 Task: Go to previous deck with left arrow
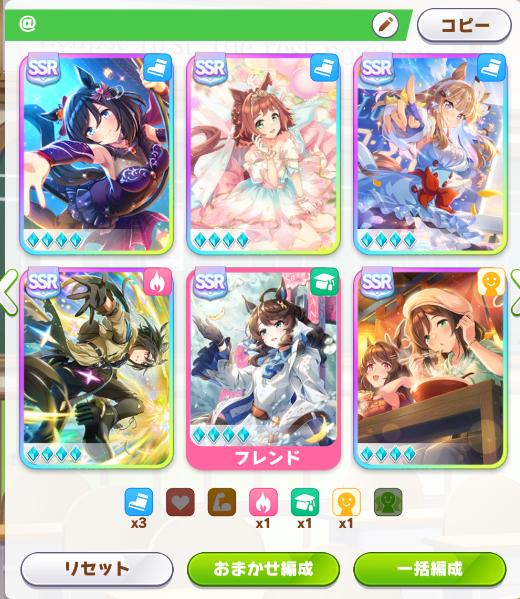tap(8, 292)
